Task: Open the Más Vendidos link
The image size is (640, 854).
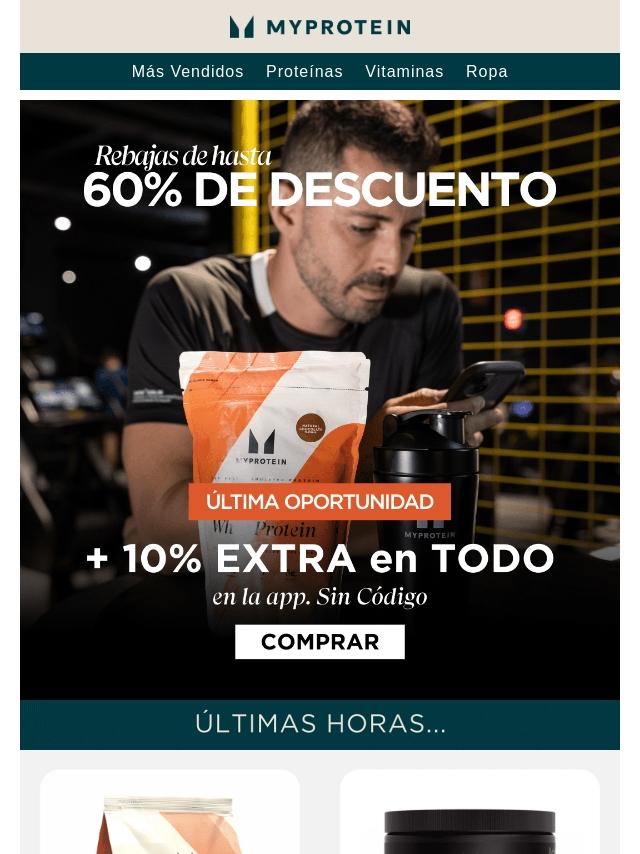Action: (x=187, y=72)
